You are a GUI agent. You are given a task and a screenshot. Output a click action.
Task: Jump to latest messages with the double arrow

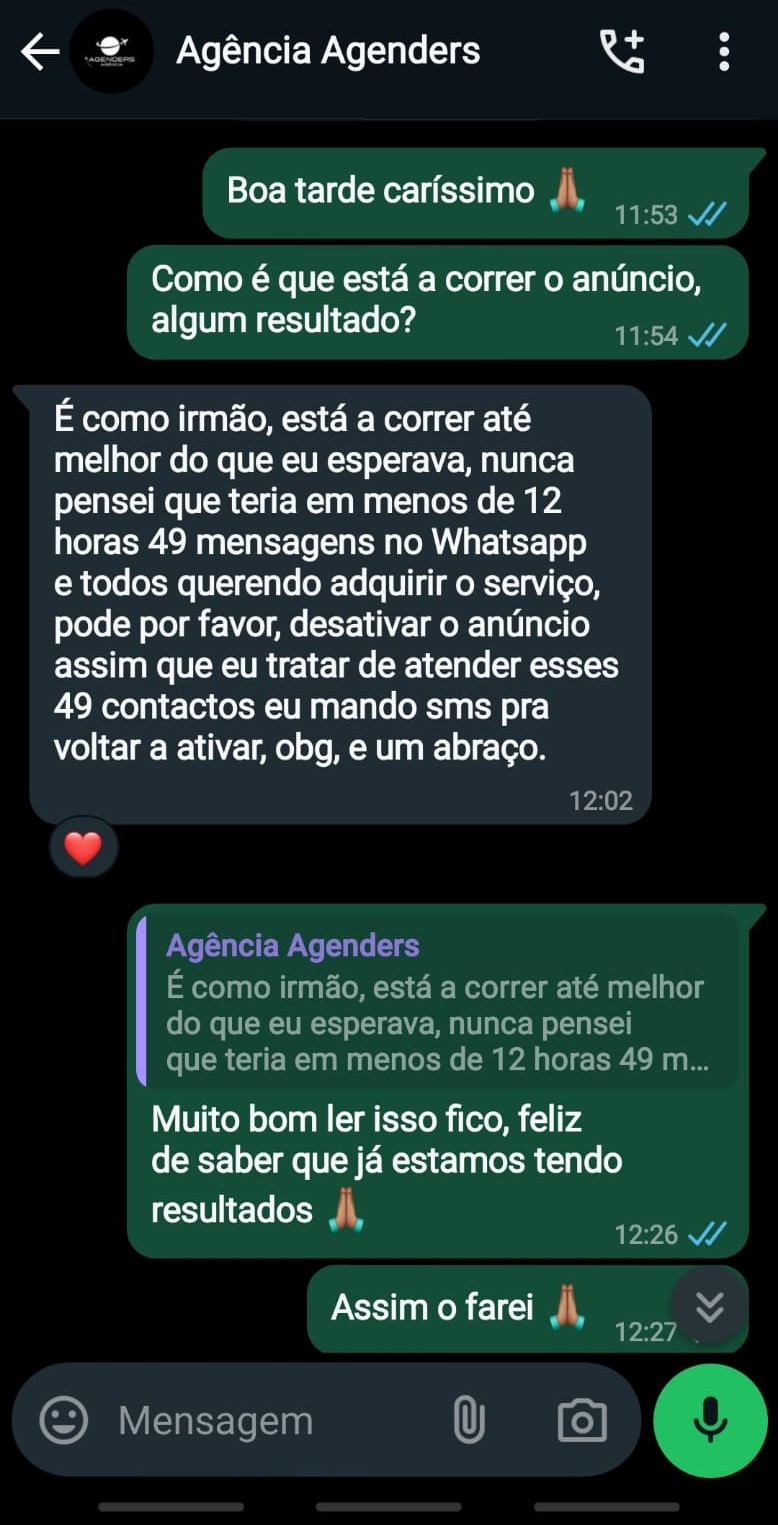[709, 1306]
